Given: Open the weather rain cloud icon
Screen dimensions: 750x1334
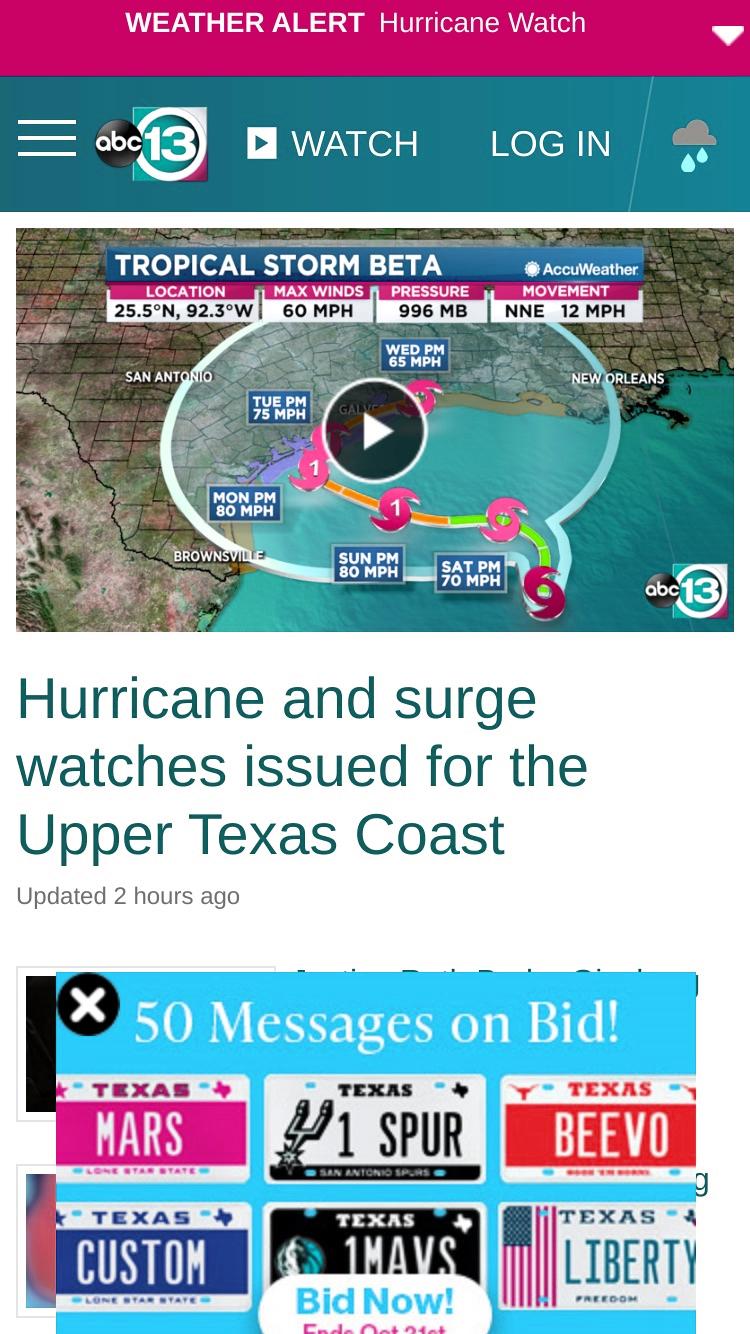Looking at the screenshot, I should 694,145.
